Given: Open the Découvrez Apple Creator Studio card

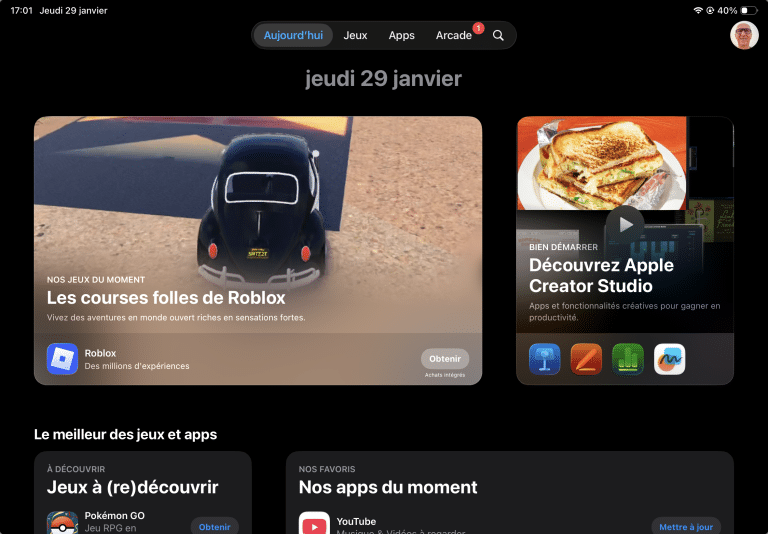Looking at the screenshot, I should [624, 275].
